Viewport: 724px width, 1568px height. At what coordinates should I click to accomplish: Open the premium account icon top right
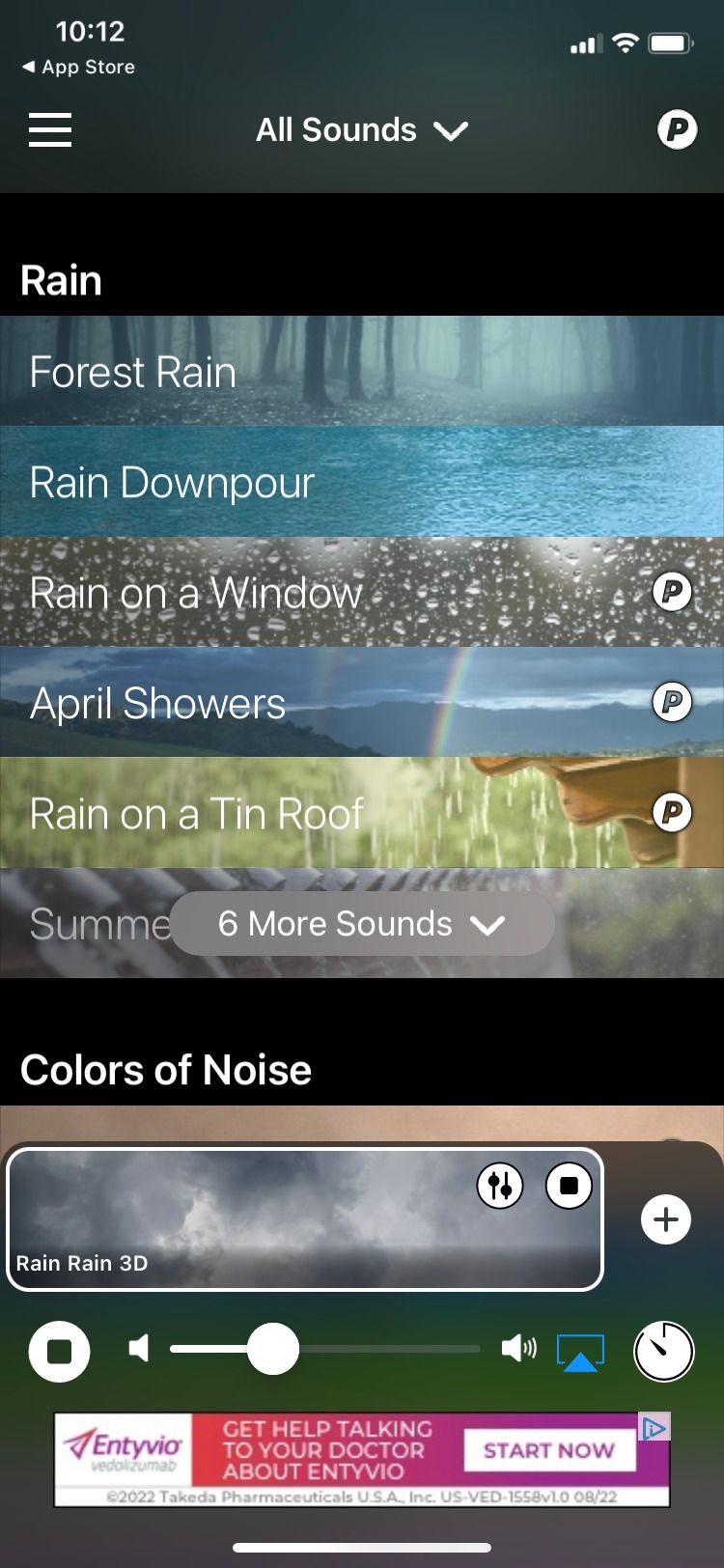pyautogui.click(x=679, y=128)
